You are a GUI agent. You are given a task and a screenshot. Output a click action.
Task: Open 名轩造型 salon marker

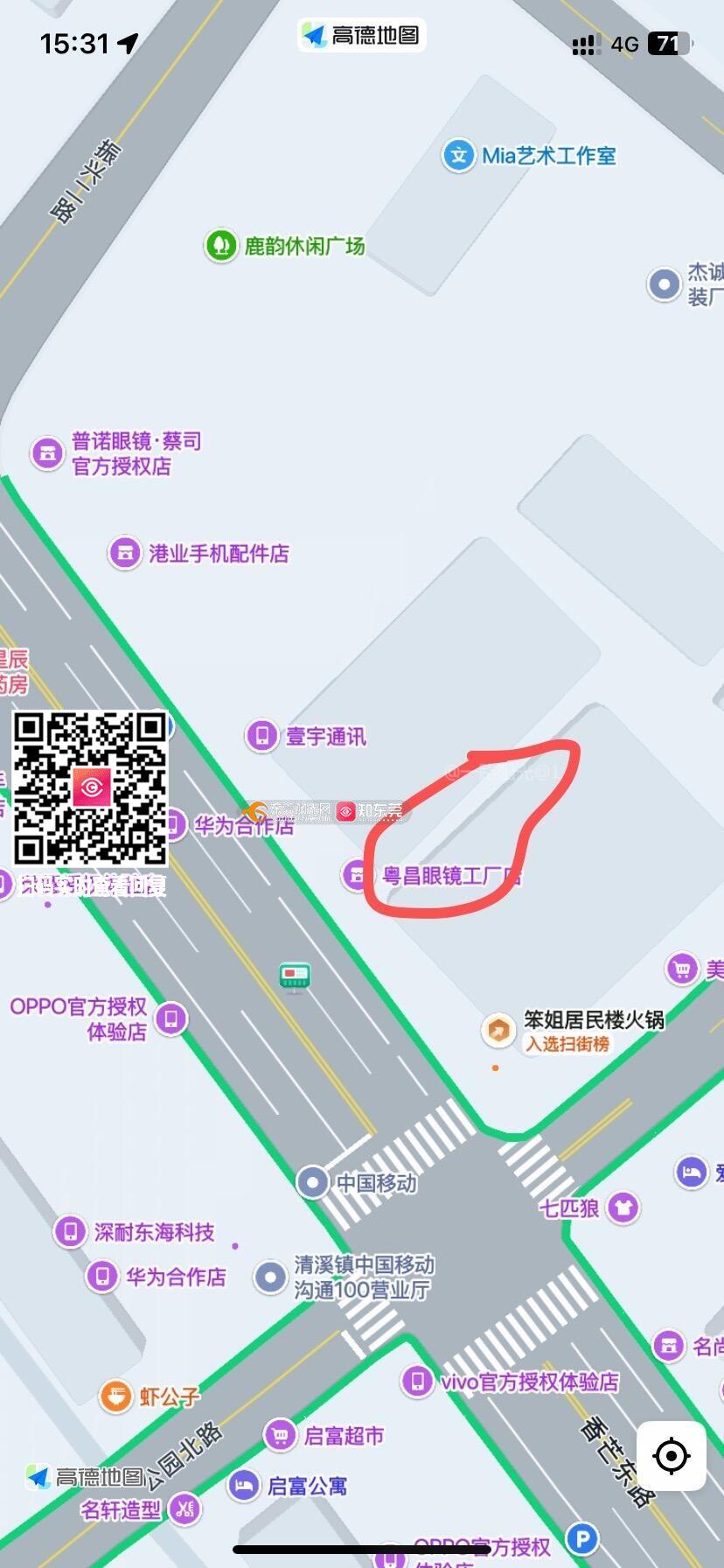(x=184, y=1509)
